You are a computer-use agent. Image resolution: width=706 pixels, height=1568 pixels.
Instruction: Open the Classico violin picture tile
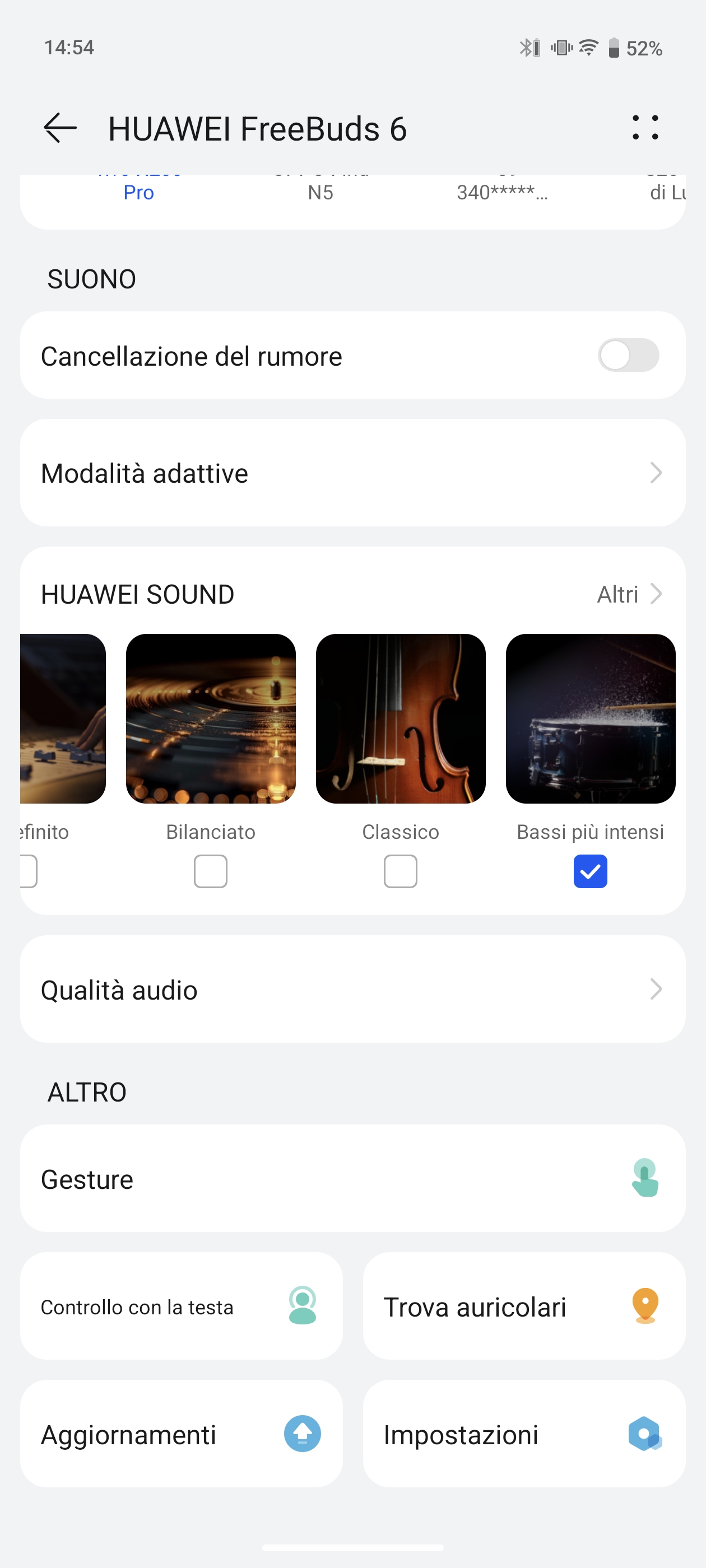[401, 718]
